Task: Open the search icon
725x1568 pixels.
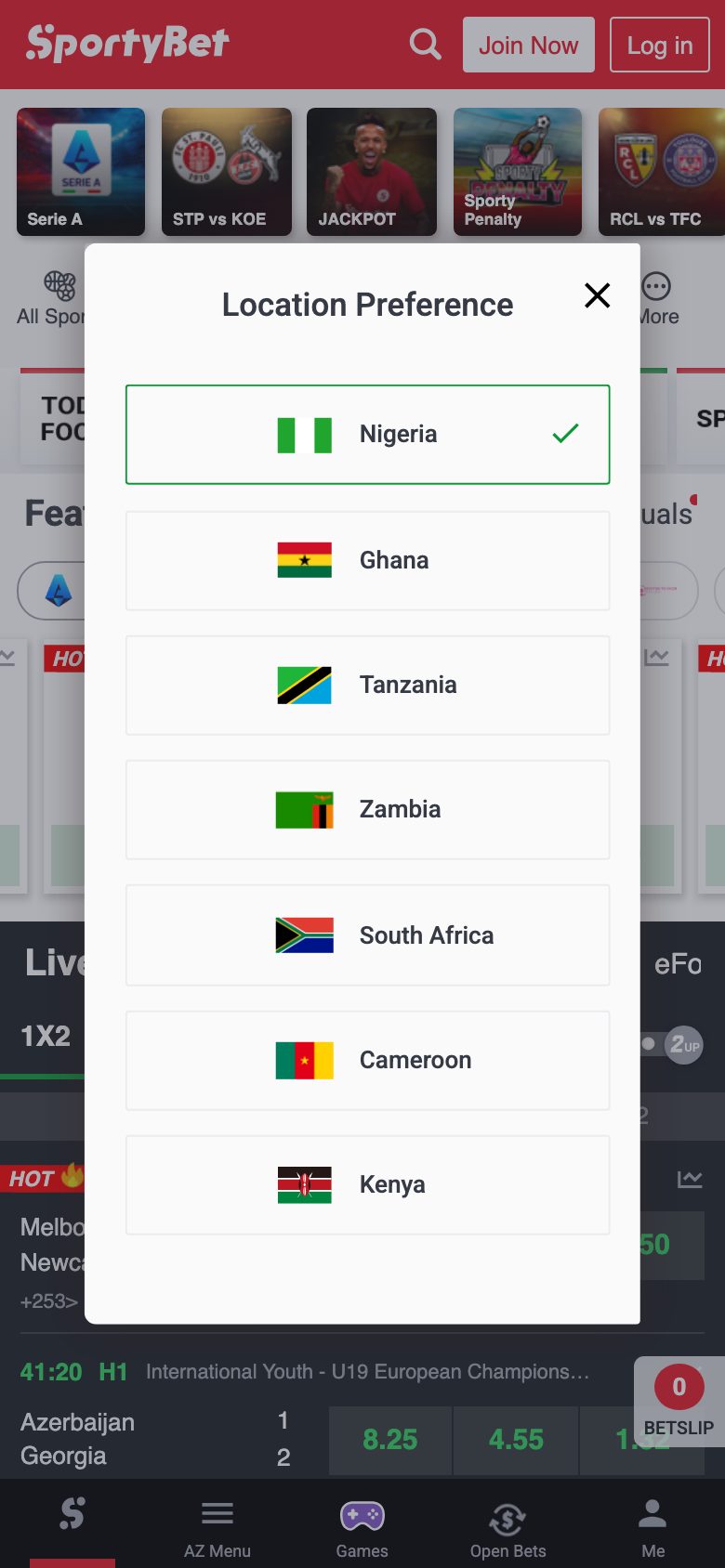Action: (425, 44)
